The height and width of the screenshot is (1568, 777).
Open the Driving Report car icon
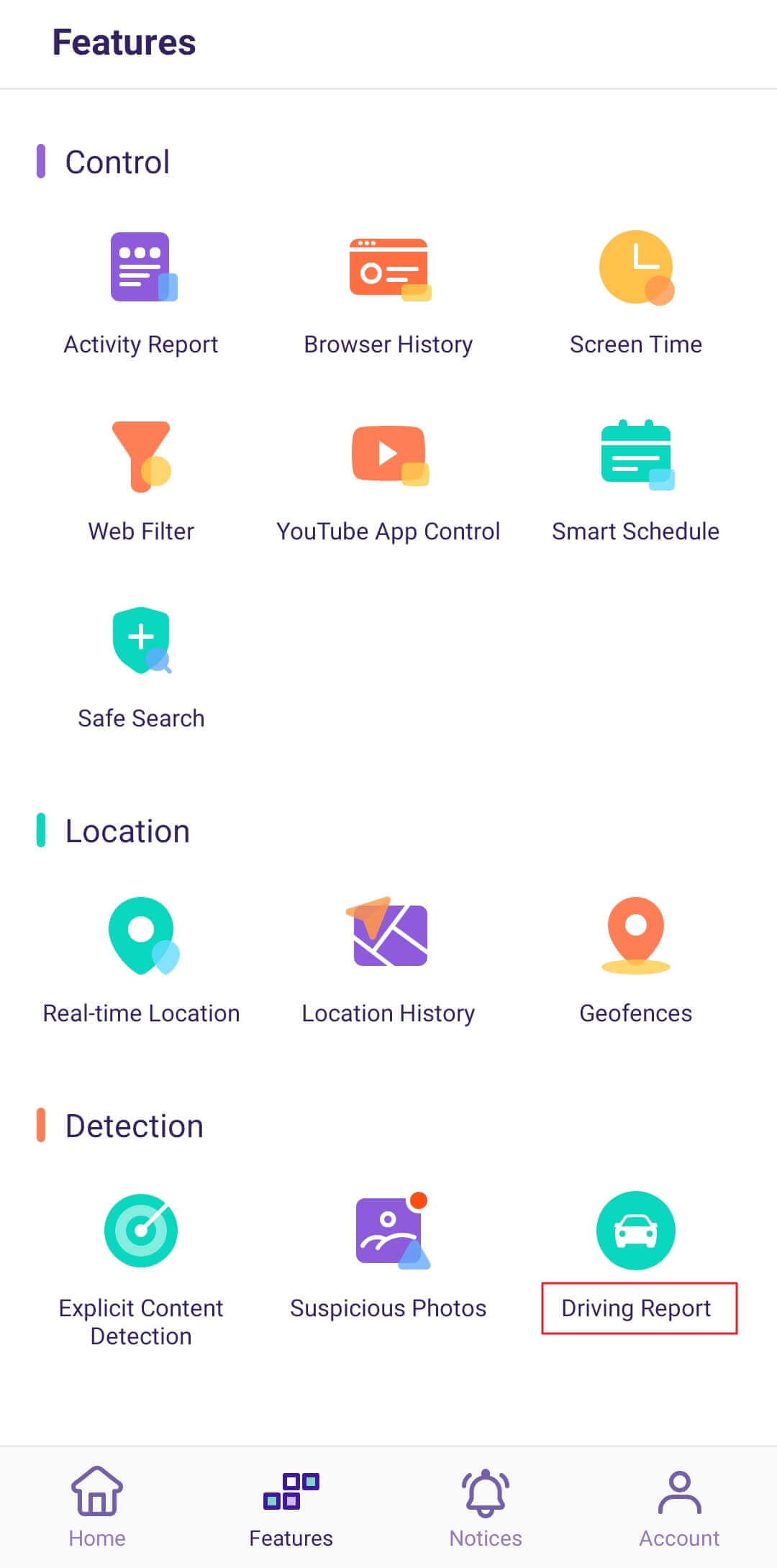coord(636,1230)
